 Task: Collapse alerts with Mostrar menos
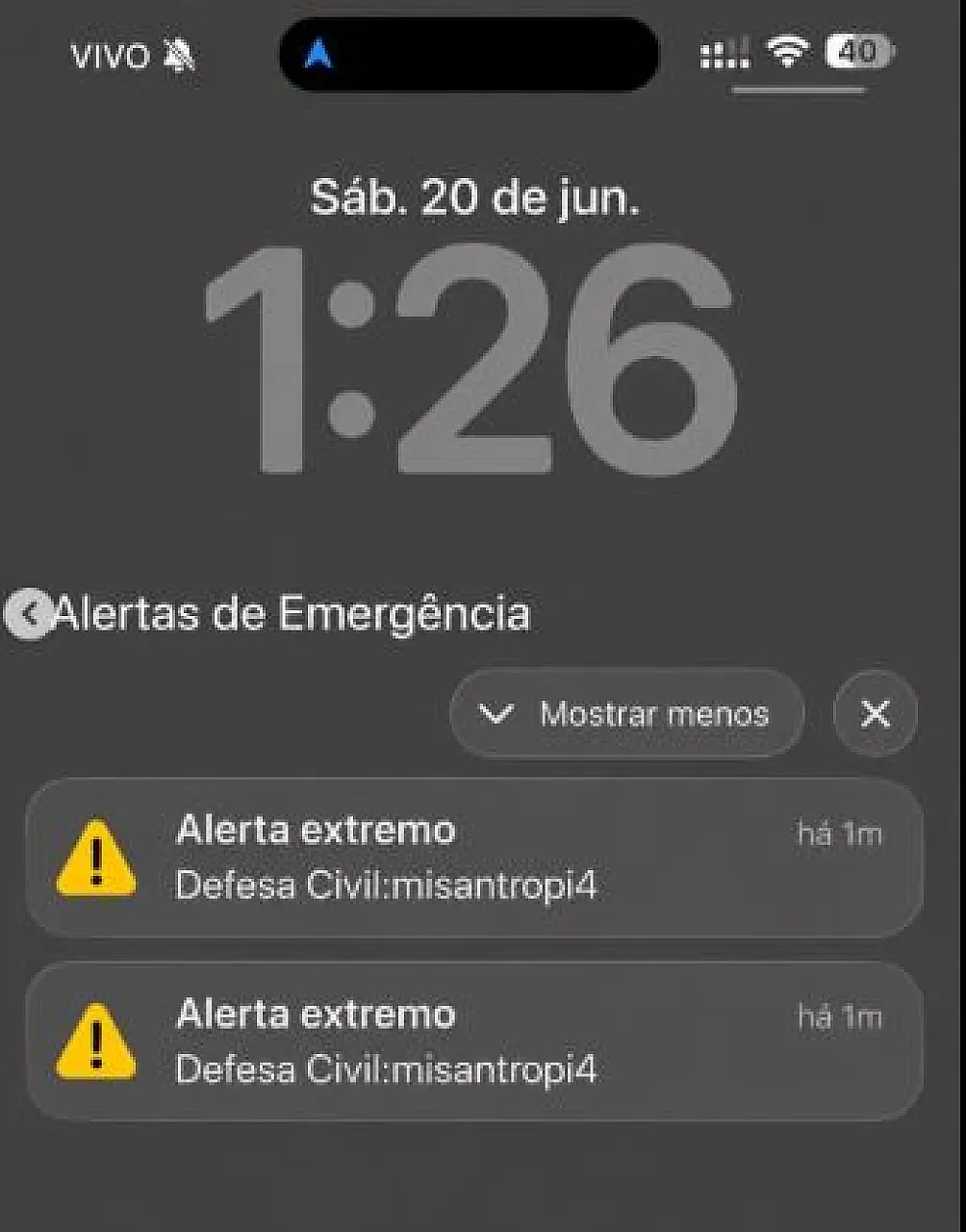point(626,714)
